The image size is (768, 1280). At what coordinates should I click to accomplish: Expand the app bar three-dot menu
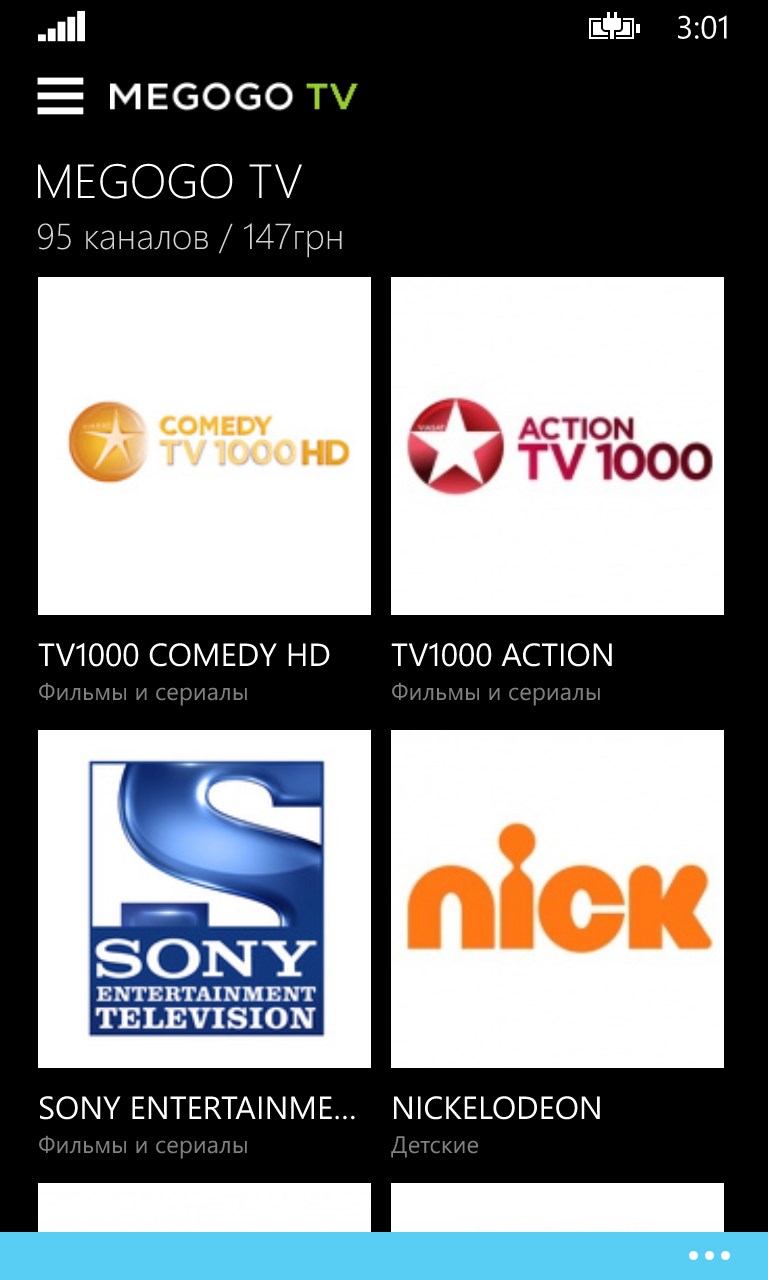(710, 1256)
